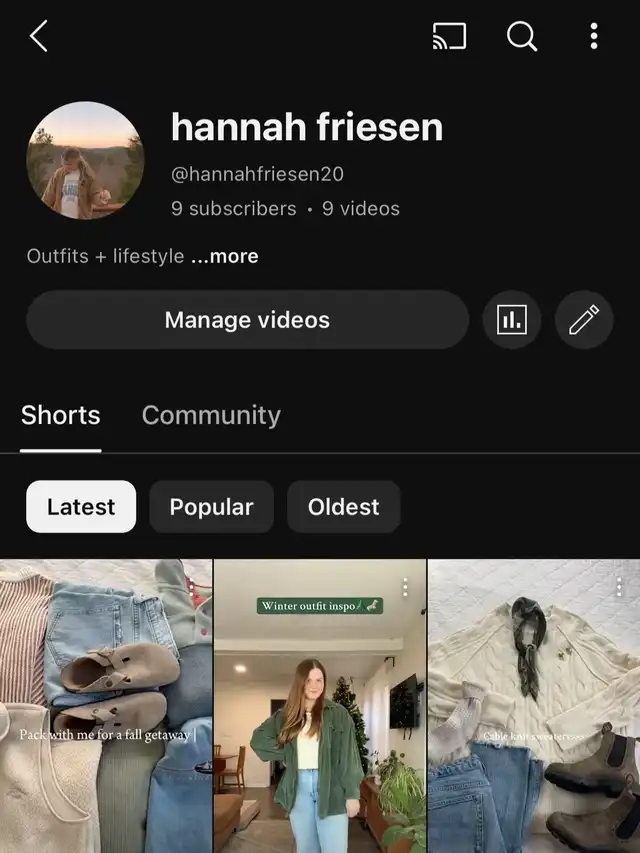Select the Shorts tab
Viewport: 640px width, 853px height.
coord(61,415)
